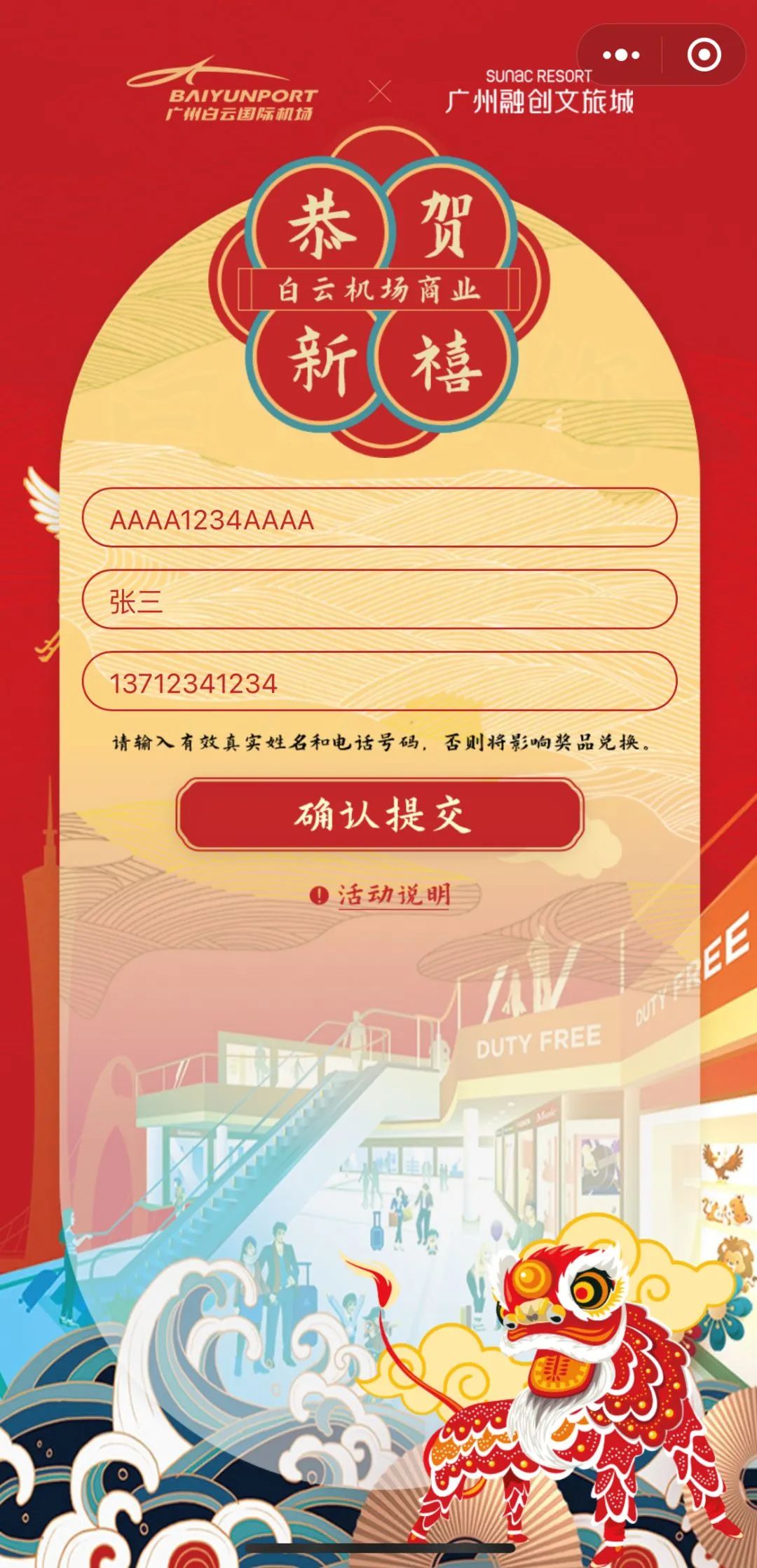The image size is (757, 1568).
Task: Tap the phone number field 13712341234
Action: (x=379, y=682)
